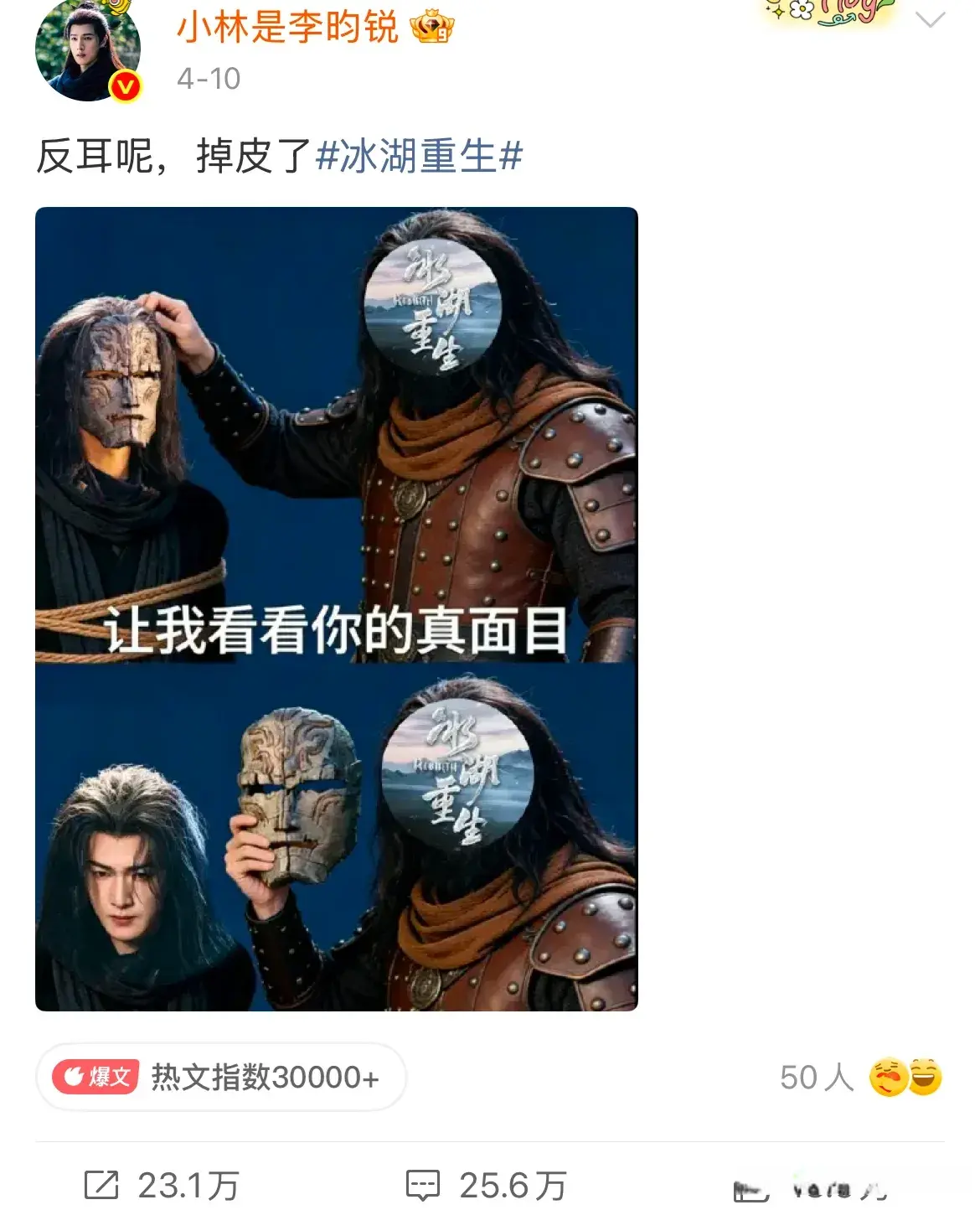
Task: Open the poster's profile avatar
Action: [x=87, y=50]
